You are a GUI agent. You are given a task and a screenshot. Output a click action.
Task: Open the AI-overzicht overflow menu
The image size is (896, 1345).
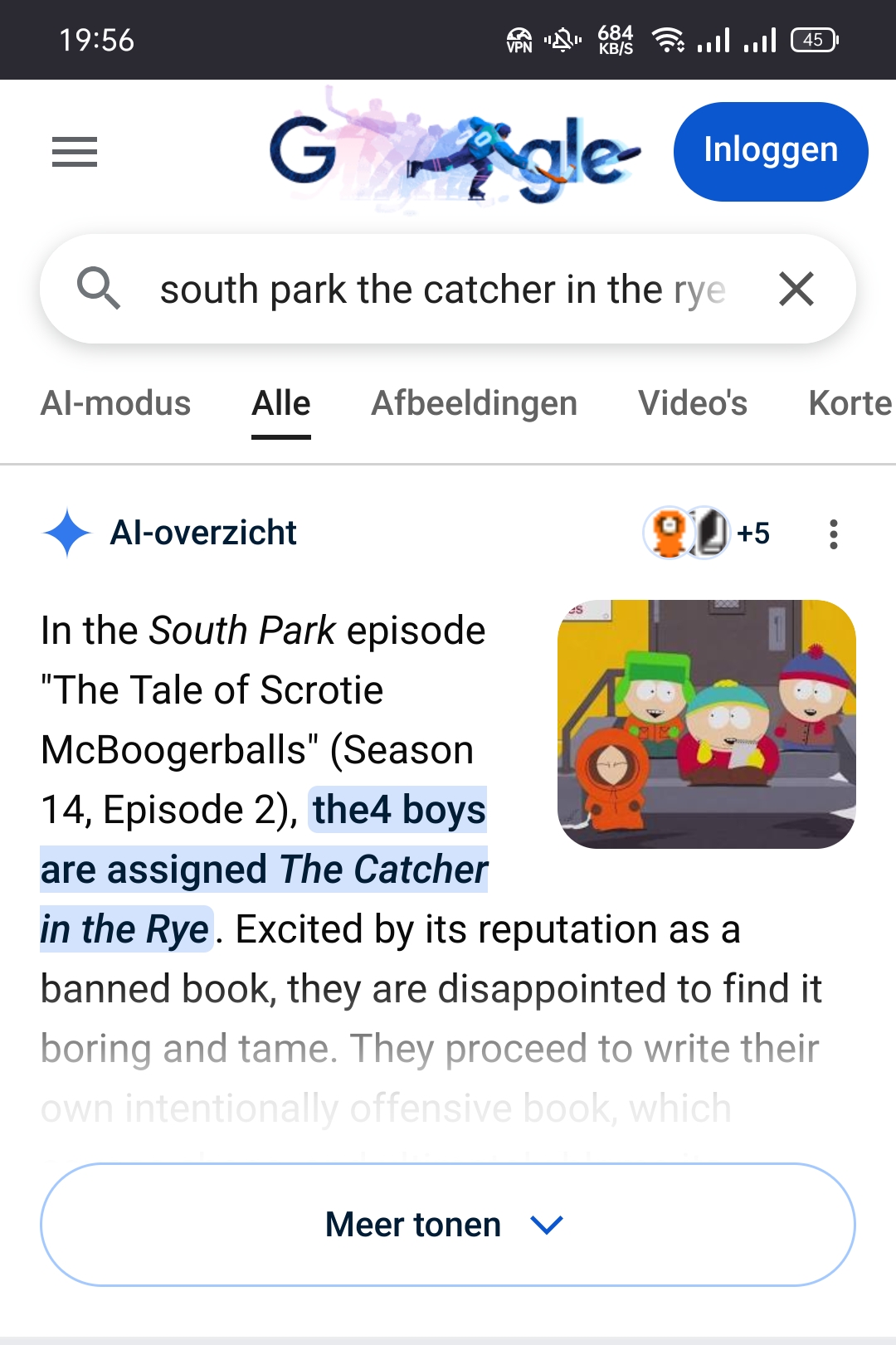834,534
